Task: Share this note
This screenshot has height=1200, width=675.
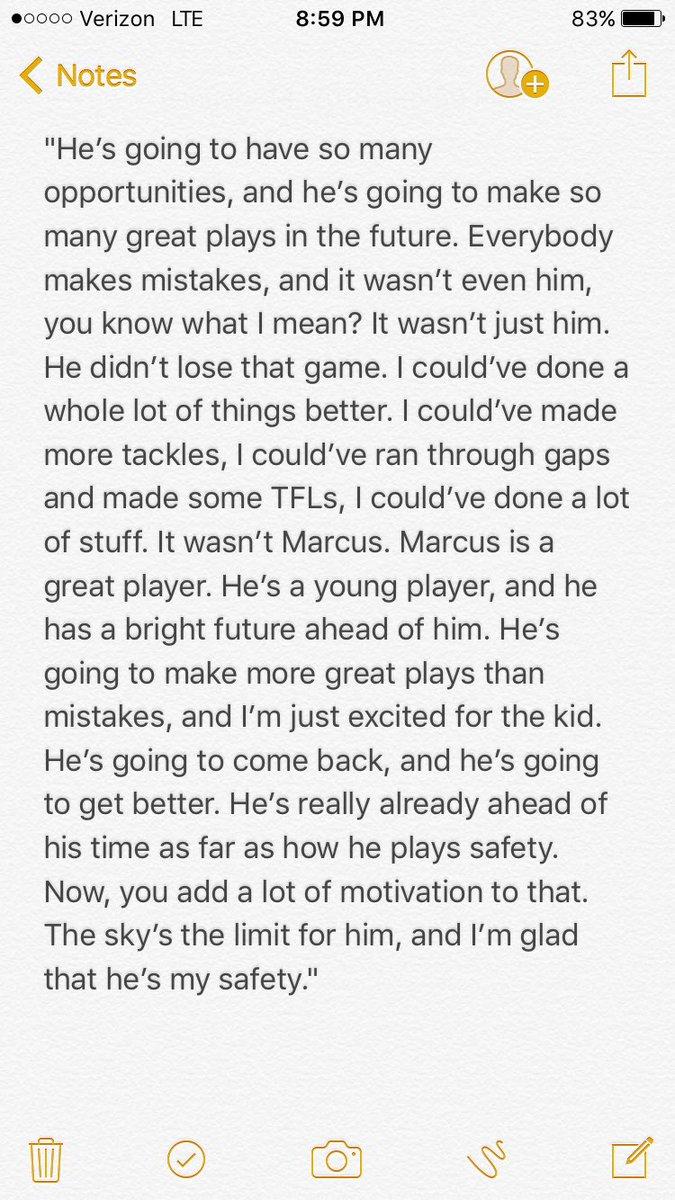Action: click(x=630, y=75)
